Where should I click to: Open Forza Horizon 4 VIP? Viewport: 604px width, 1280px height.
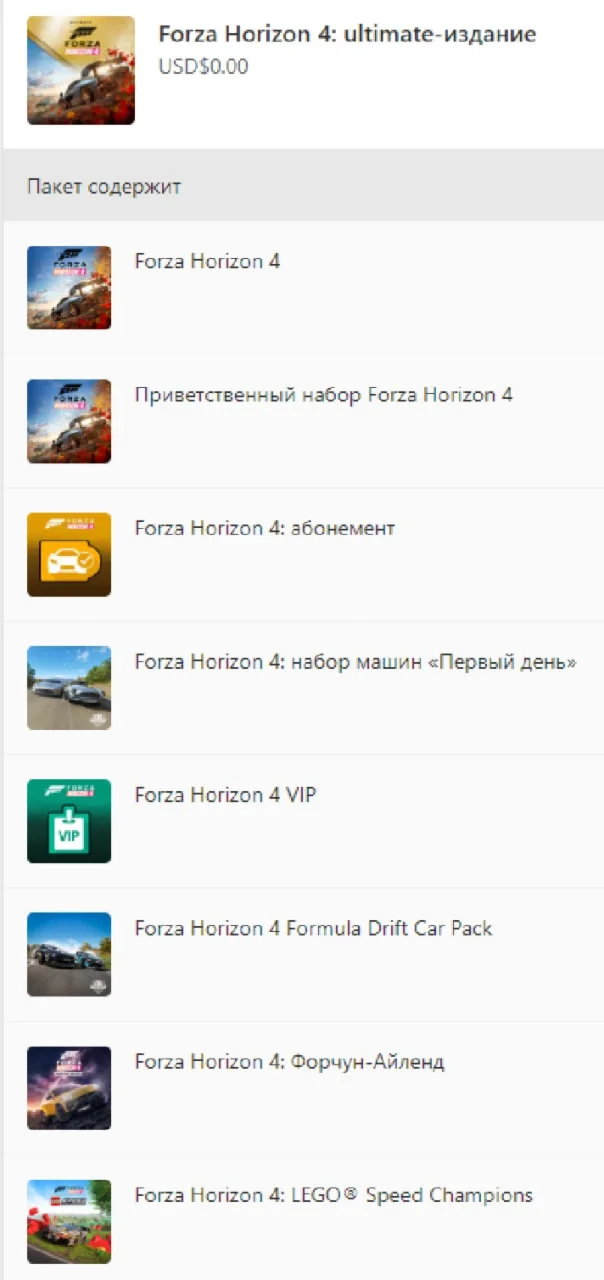click(x=225, y=795)
